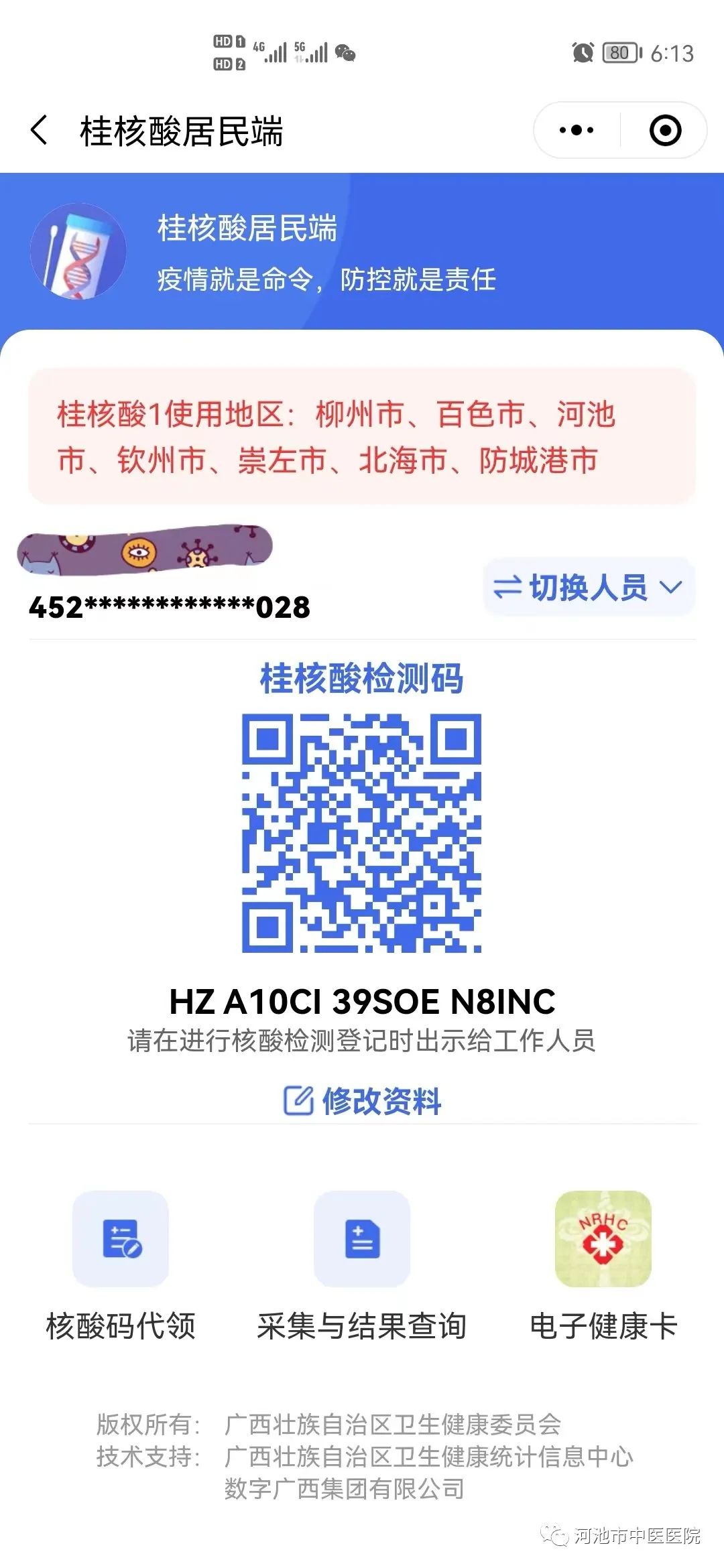This screenshot has height=1568, width=724.
Task: Open 采集与结果查询
Action: point(362,1266)
